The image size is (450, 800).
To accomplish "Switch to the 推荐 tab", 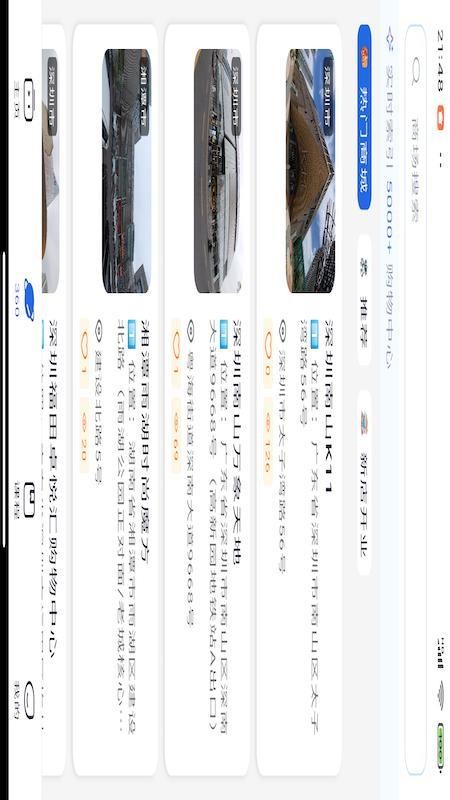I will tap(364, 300).
